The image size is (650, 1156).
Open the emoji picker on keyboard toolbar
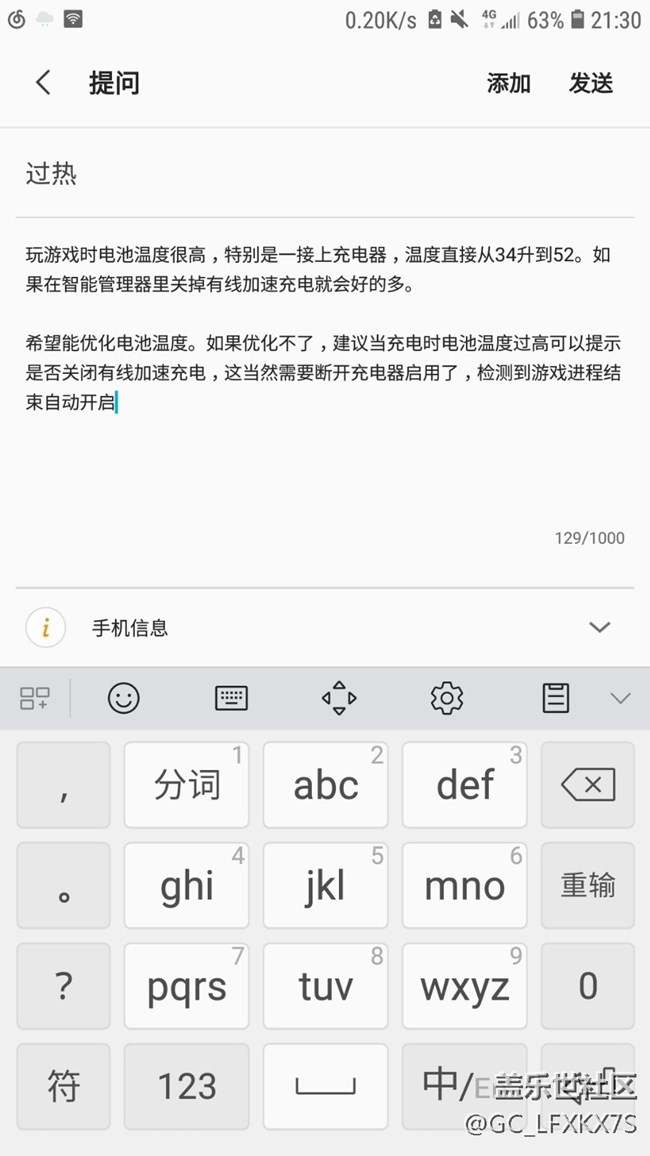pyautogui.click(x=124, y=698)
